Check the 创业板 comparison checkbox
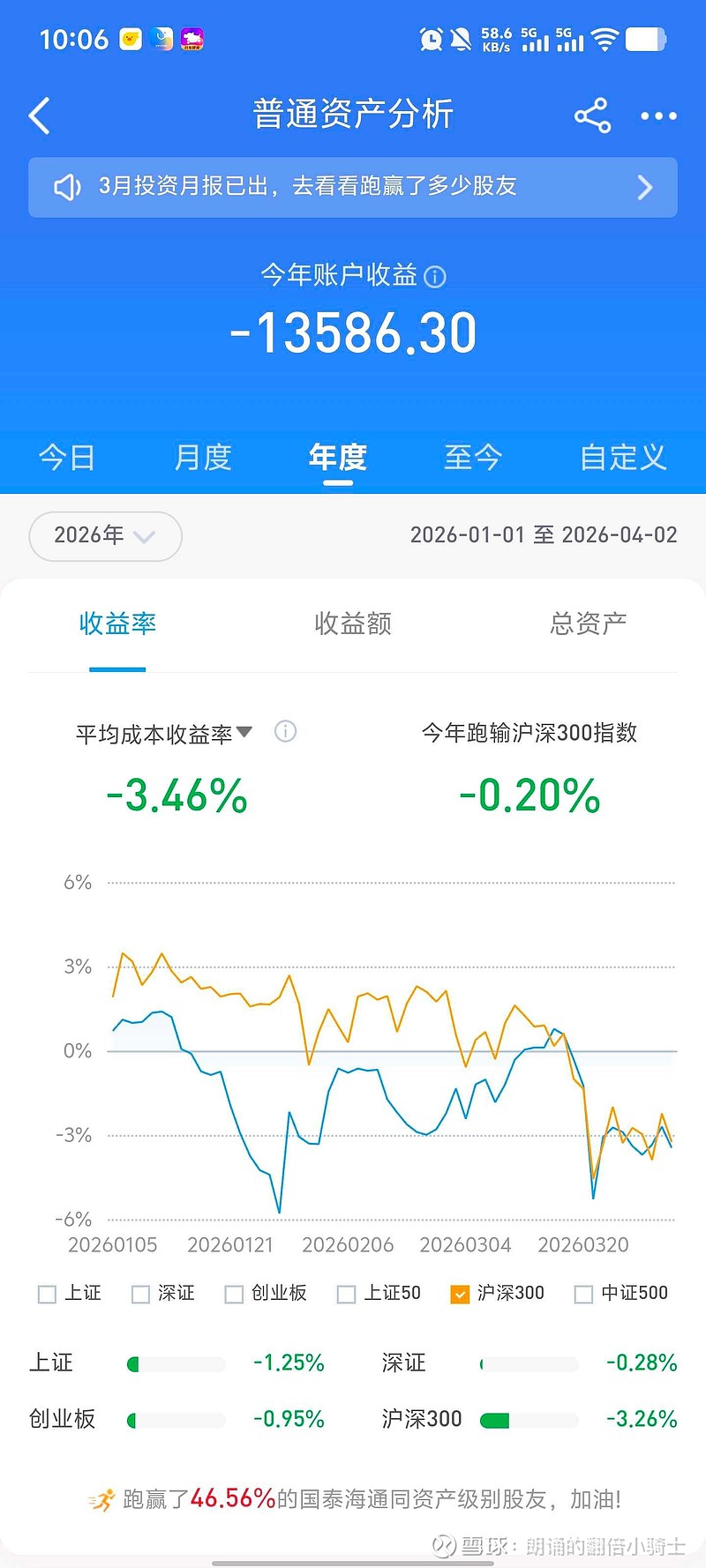The height and width of the screenshot is (1568, 706). 233,1294
